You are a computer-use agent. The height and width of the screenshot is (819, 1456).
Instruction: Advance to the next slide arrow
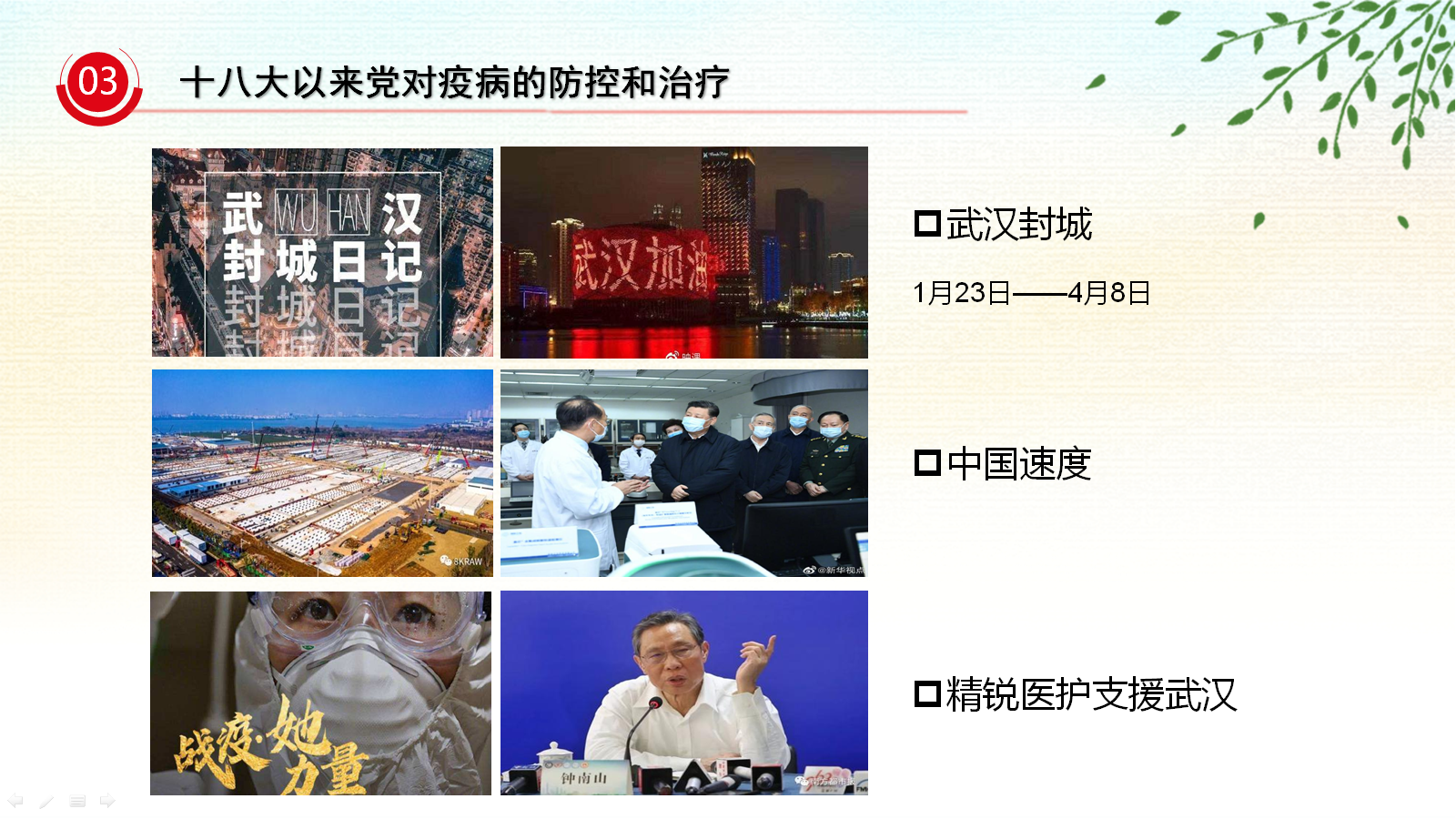point(107,801)
